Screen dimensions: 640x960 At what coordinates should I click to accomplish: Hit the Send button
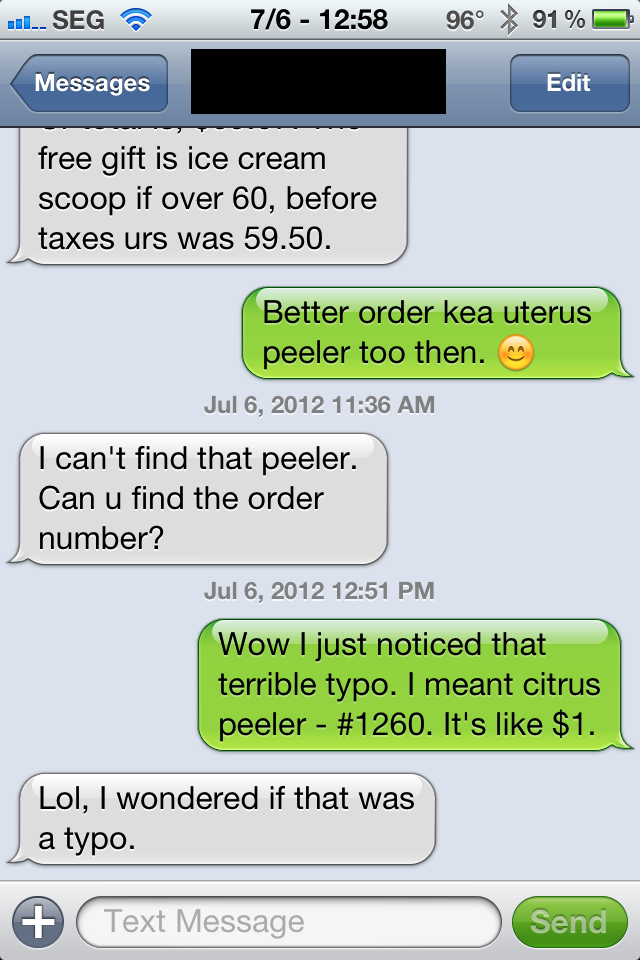pos(568,921)
